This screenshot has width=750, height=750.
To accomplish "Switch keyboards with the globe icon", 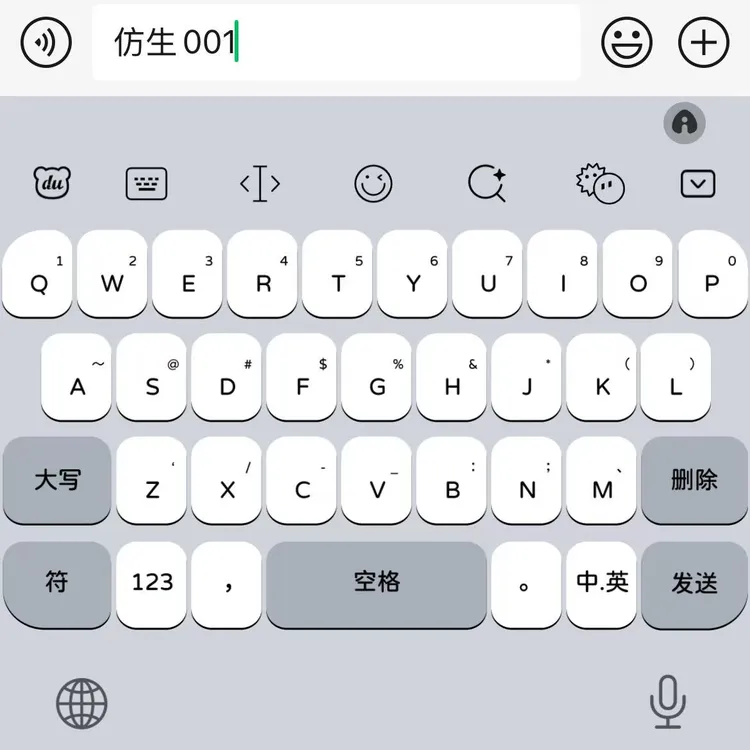I will pyautogui.click(x=81, y=703).
